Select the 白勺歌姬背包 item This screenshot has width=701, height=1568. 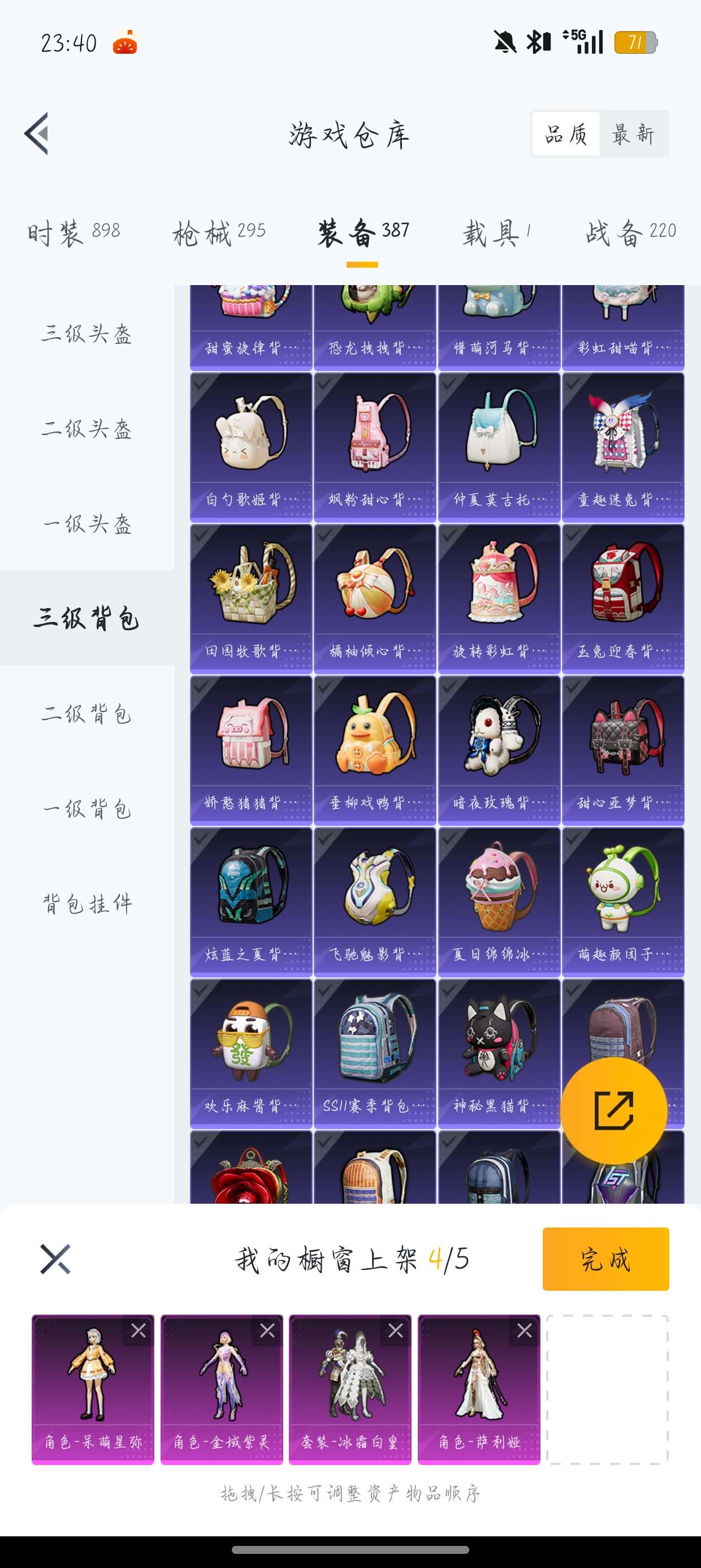pos(250,447)
